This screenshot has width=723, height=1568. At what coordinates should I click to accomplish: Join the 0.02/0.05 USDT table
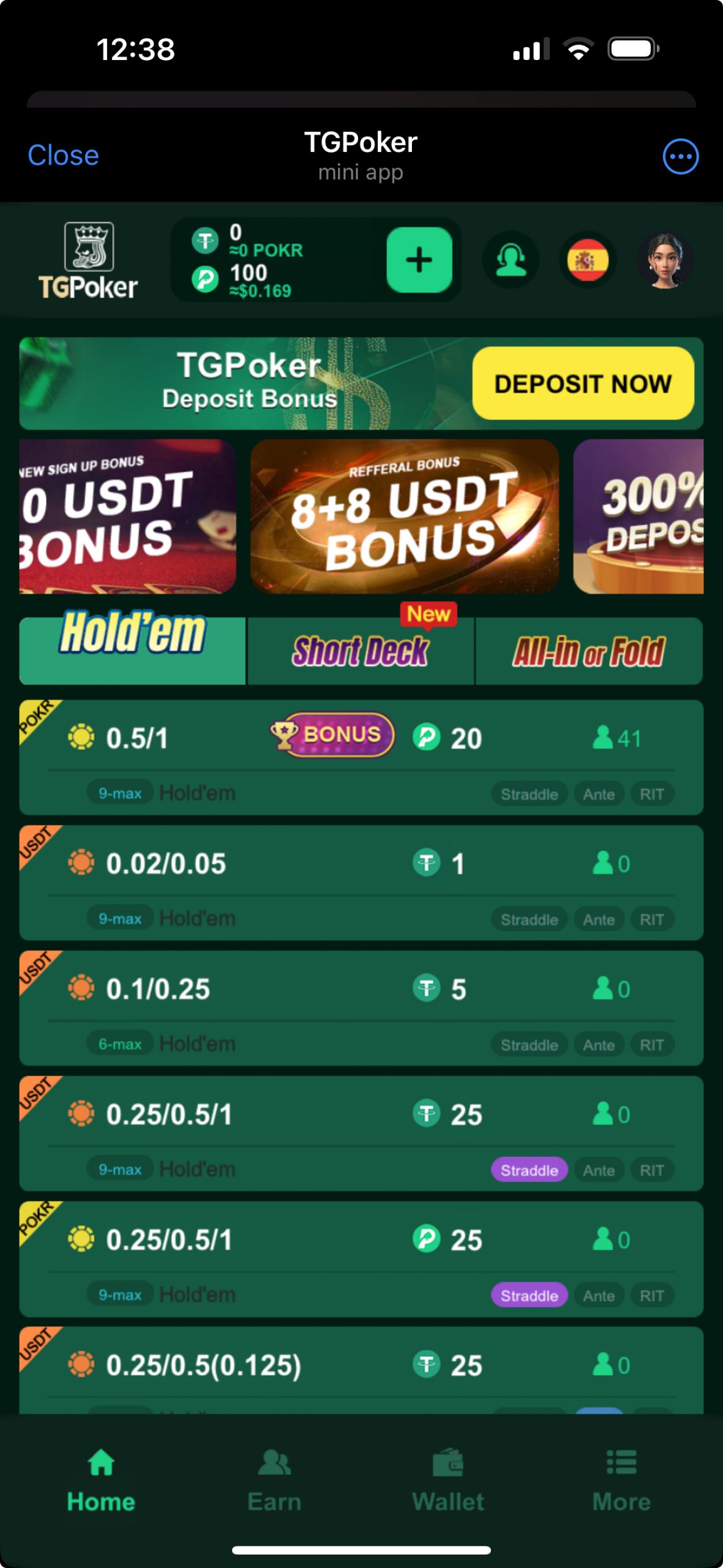pos(361,883)
